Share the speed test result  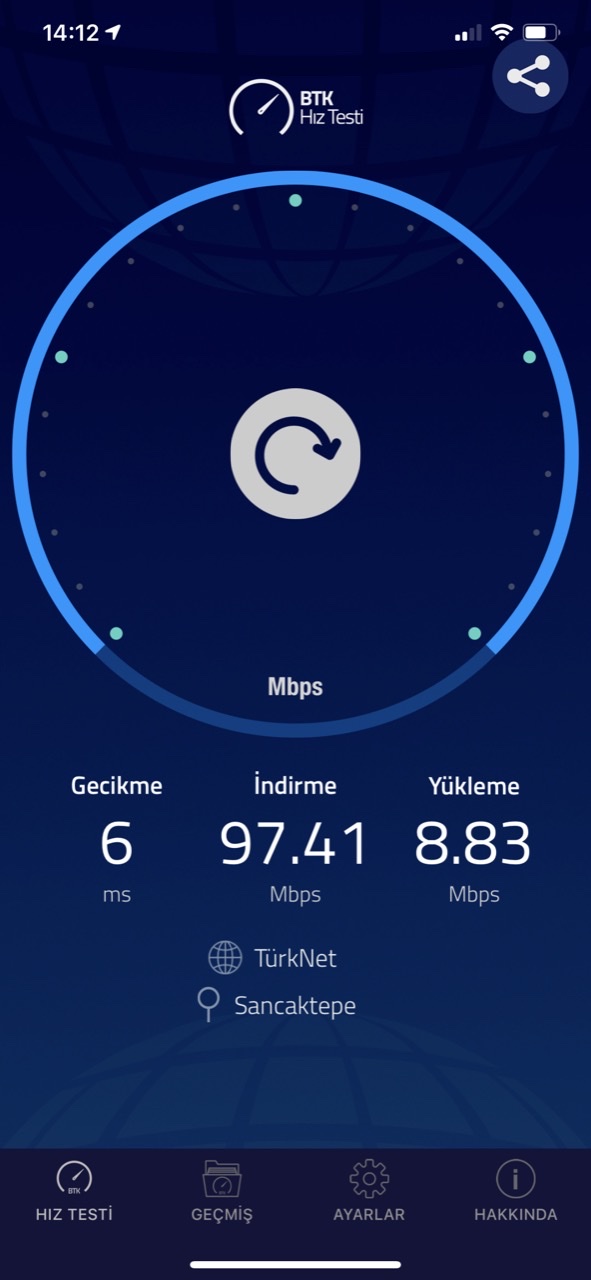pyautogui.click(x=530, y=76)
